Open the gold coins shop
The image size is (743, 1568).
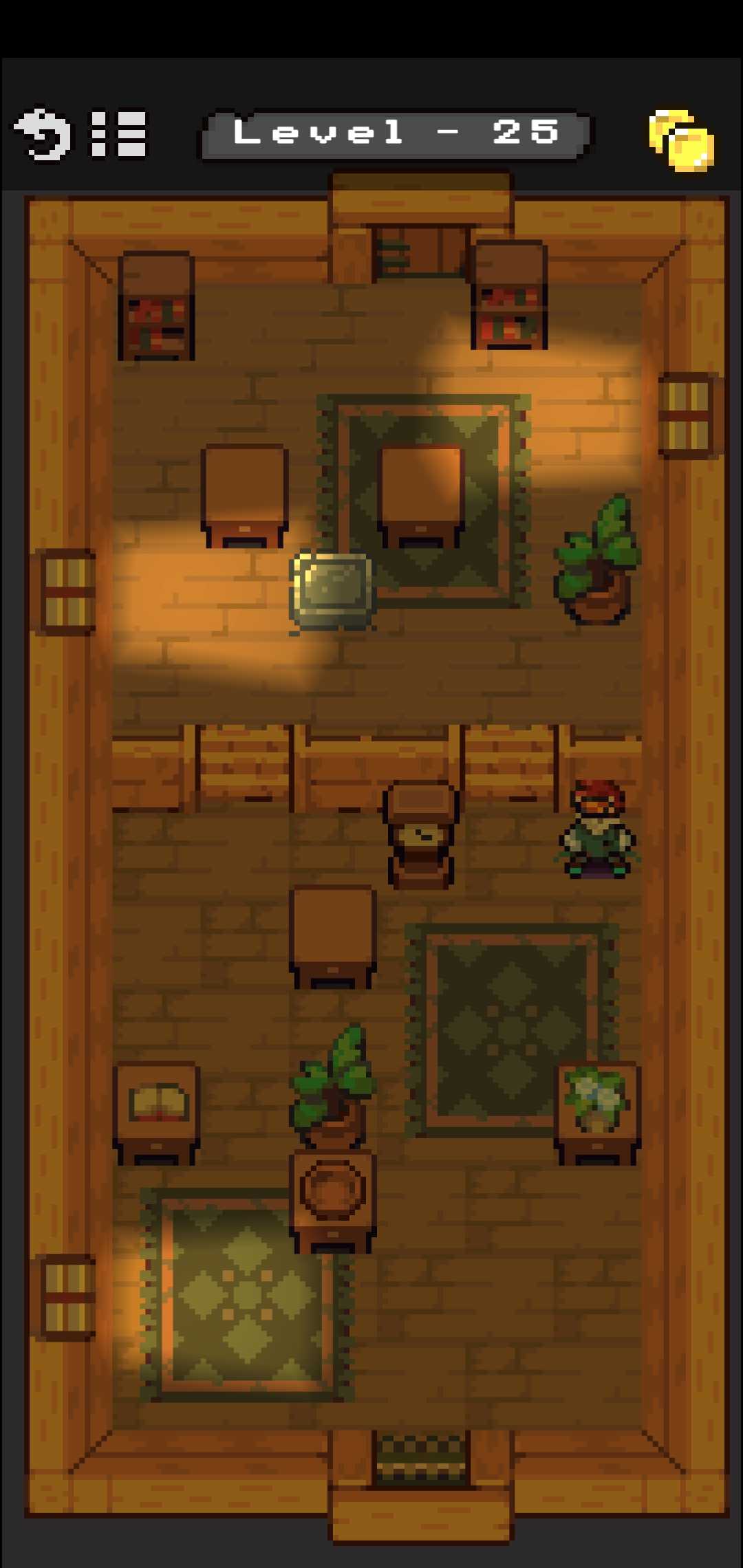[x=681, y=140]
